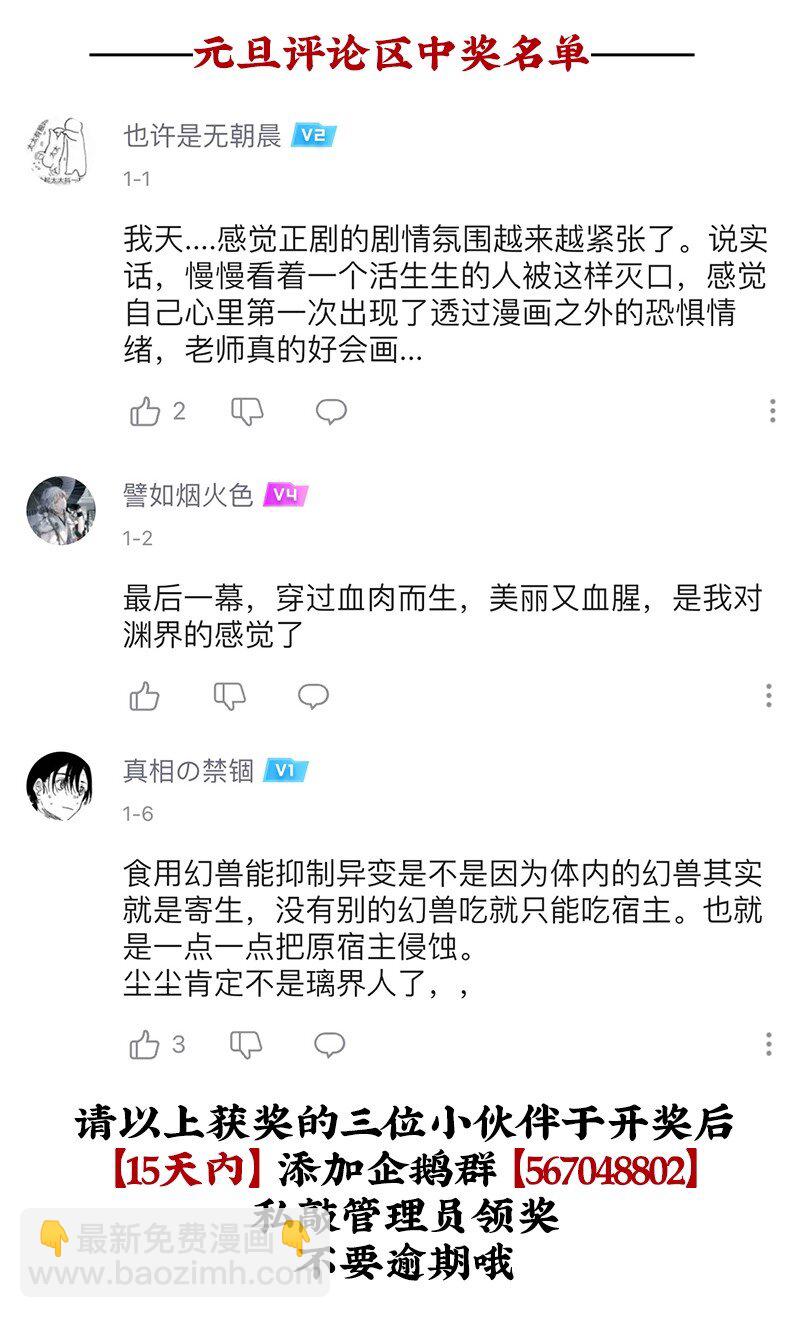This screenshot has width=800, height=1318.
Task: Reply to 譬如烟火色's comment
Action: (313, 695)
